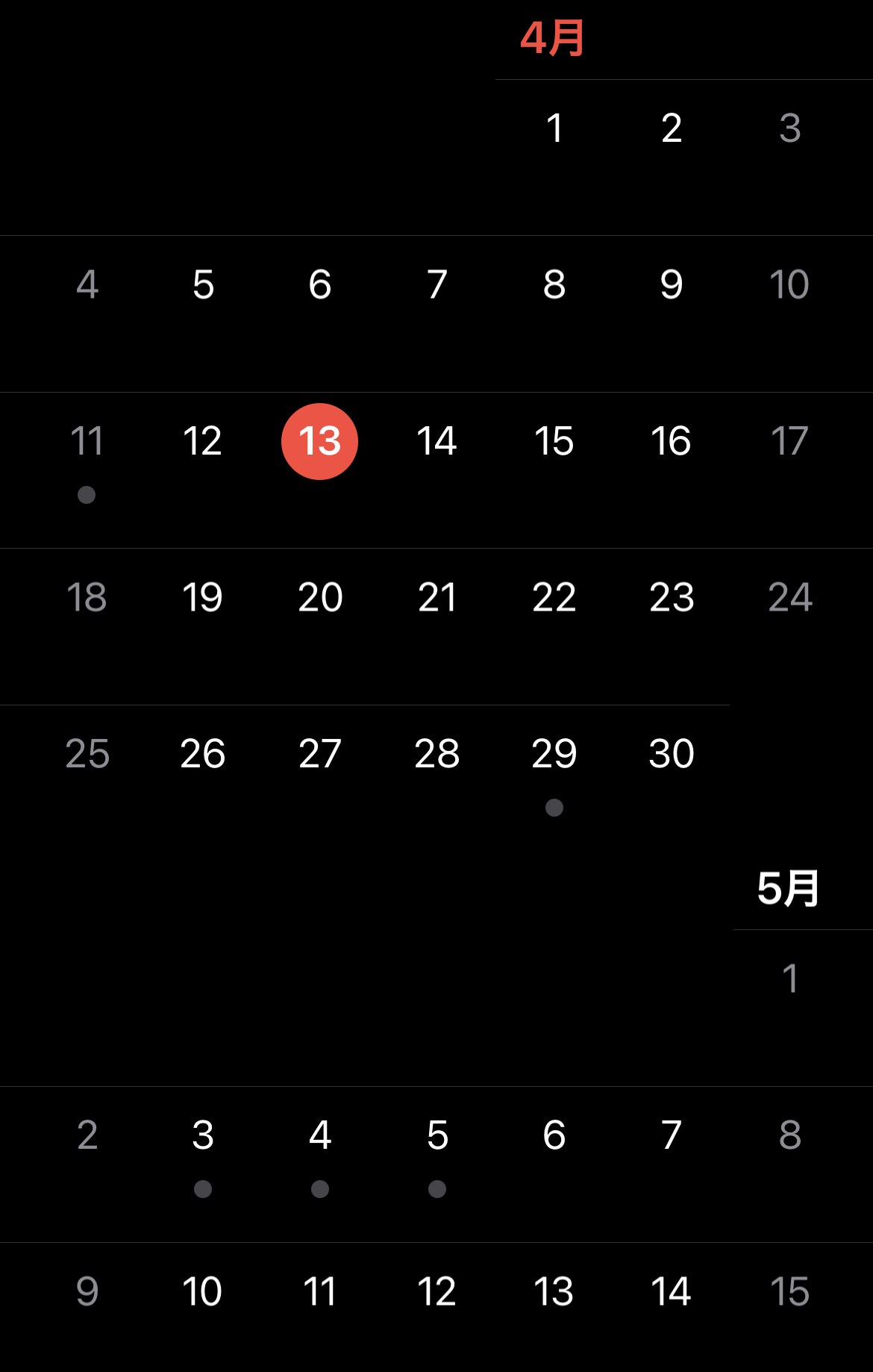Choose April 24
This screenshot has height=1372, width=873.
pyautogui.click(x=789, y=597)
